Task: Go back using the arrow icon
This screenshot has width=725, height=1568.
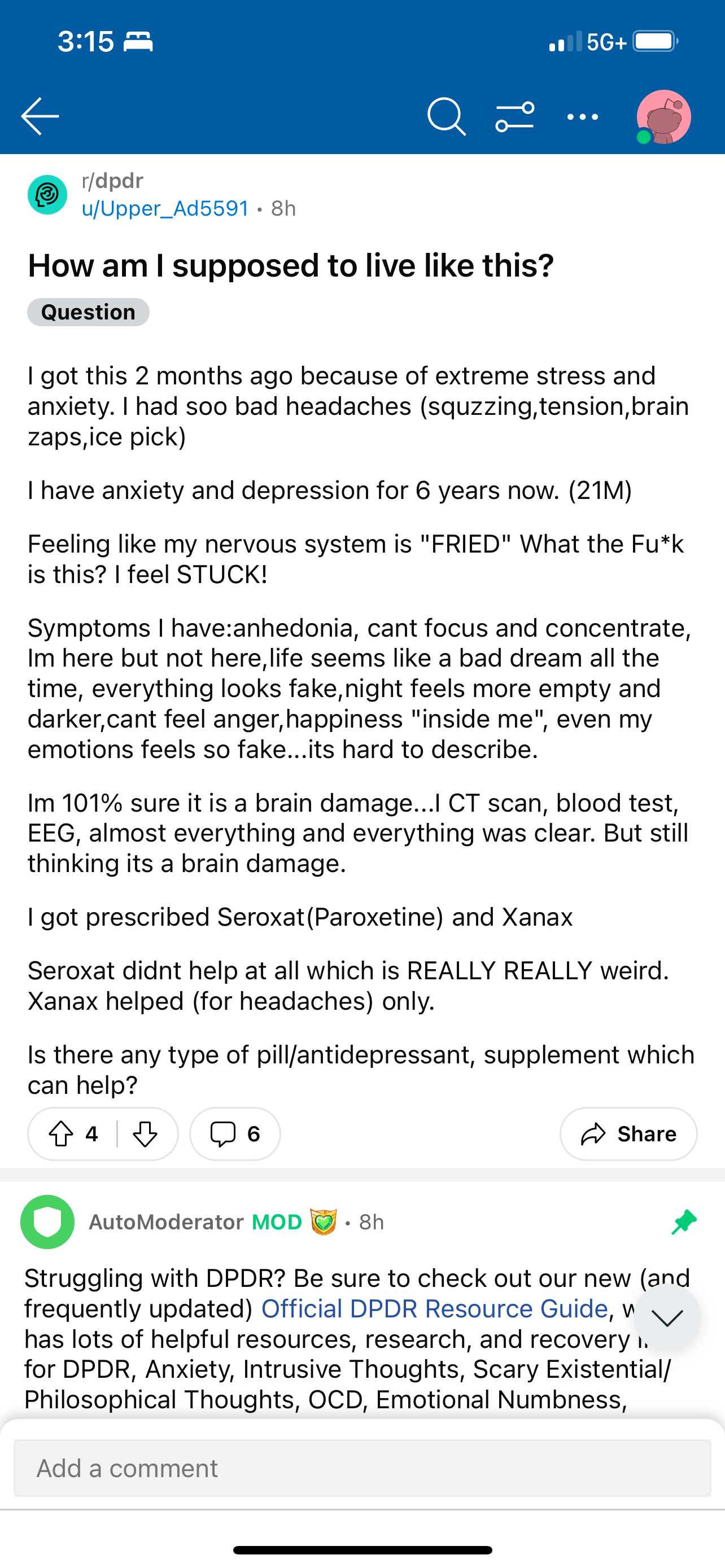Action: (x=40, y=116)
